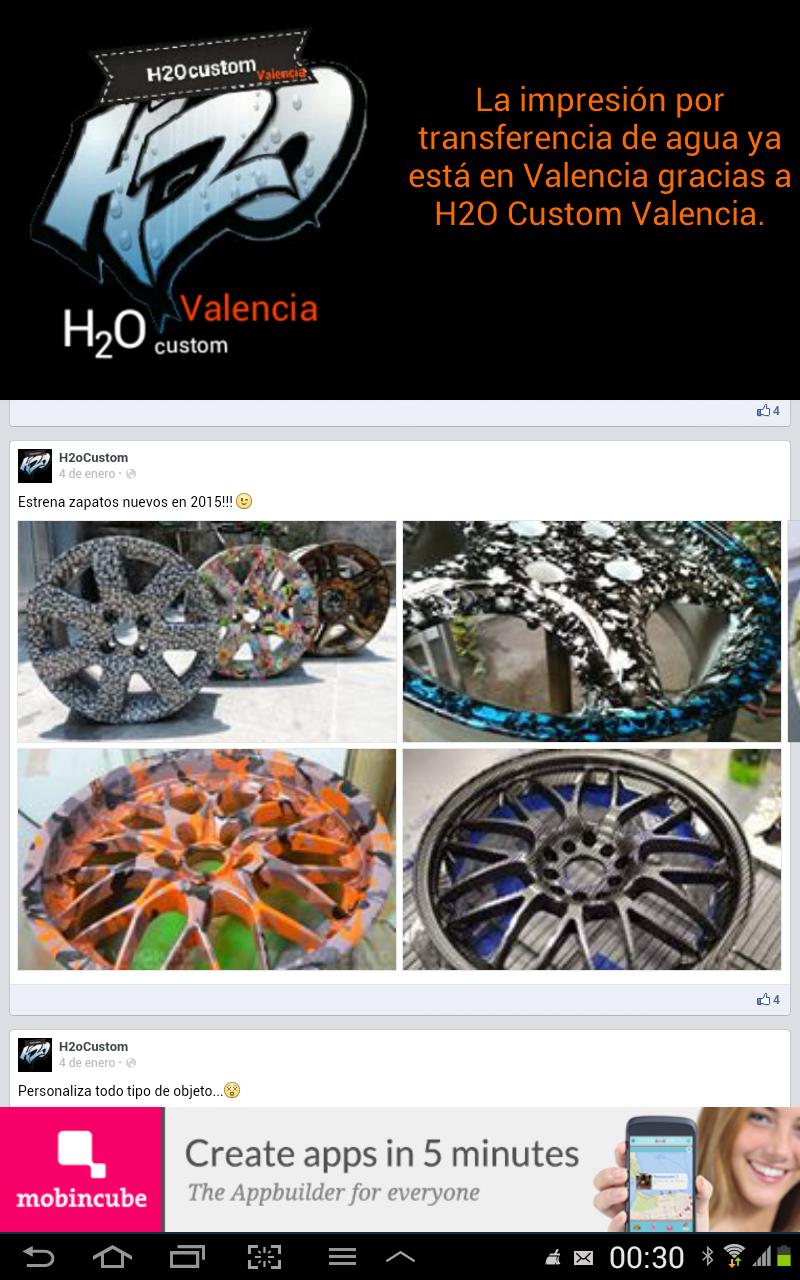This screenshot has width=800, height=1280.
Task: Open the black and blue rim photo
Action: (592, 631)
